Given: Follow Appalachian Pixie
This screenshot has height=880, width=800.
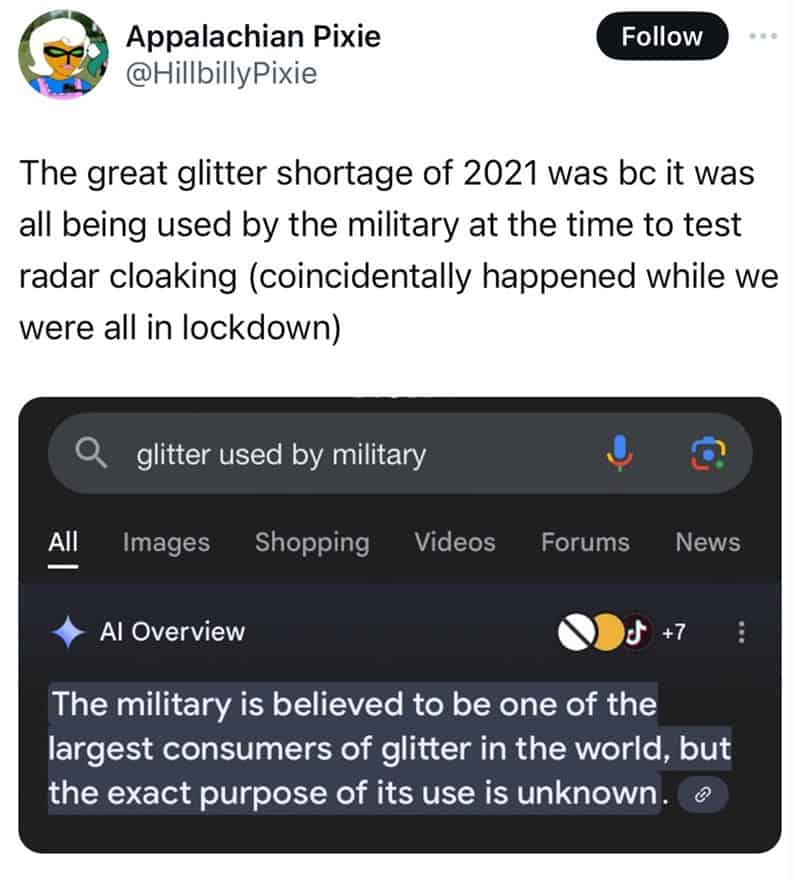Looking at the screenshot, I should [662, 37].
